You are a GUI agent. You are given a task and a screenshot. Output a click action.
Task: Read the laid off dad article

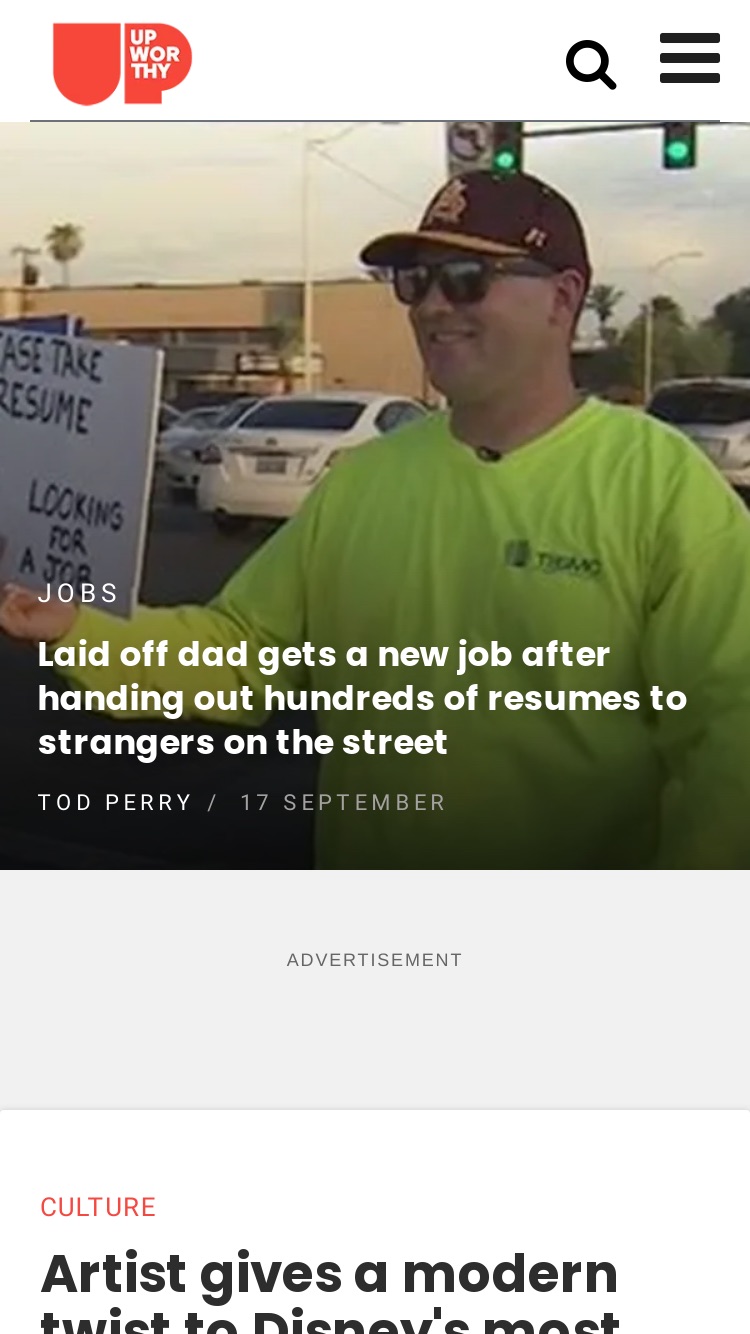362,698
